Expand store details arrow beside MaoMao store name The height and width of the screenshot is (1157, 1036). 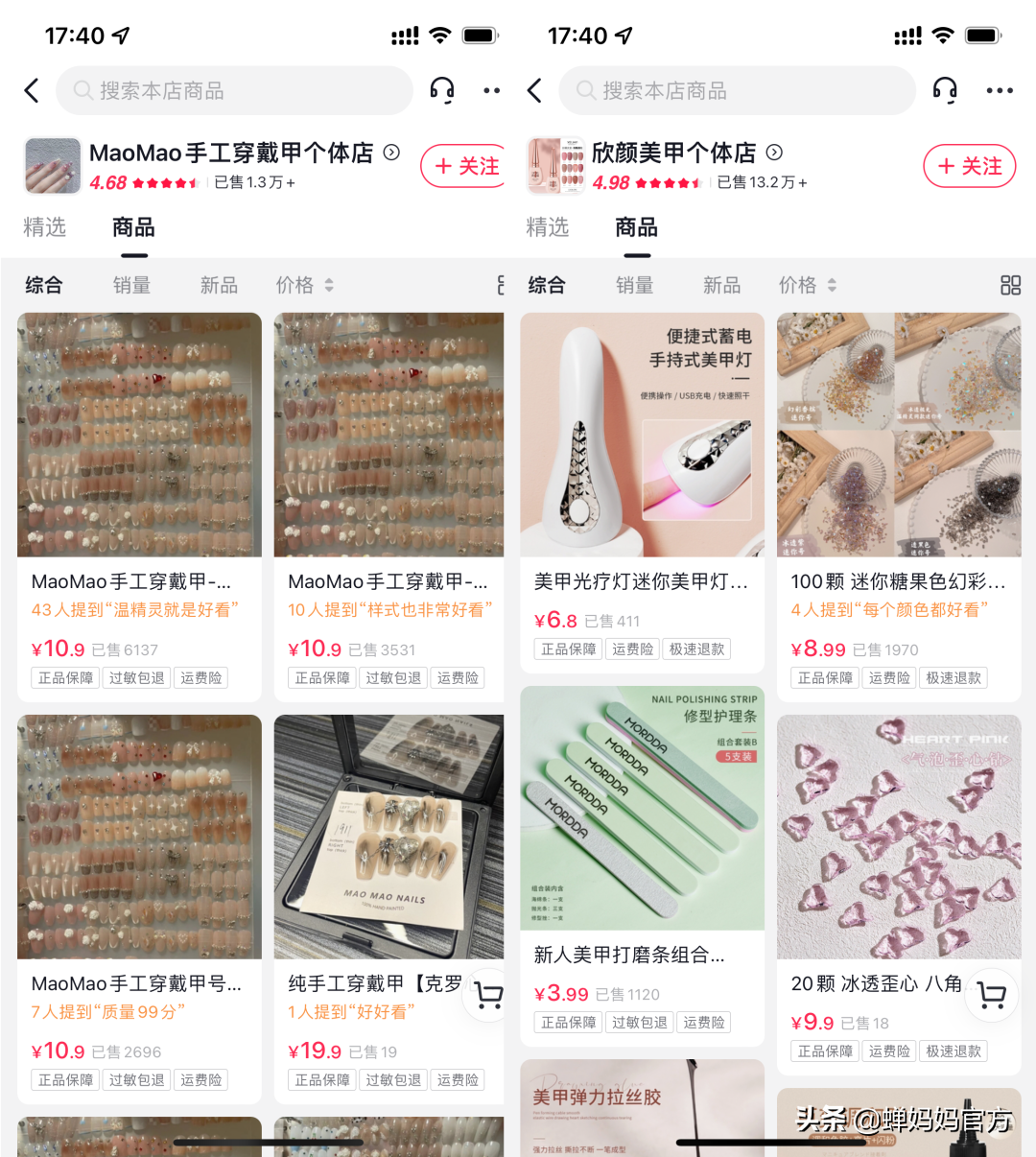(x=390, y=151)
